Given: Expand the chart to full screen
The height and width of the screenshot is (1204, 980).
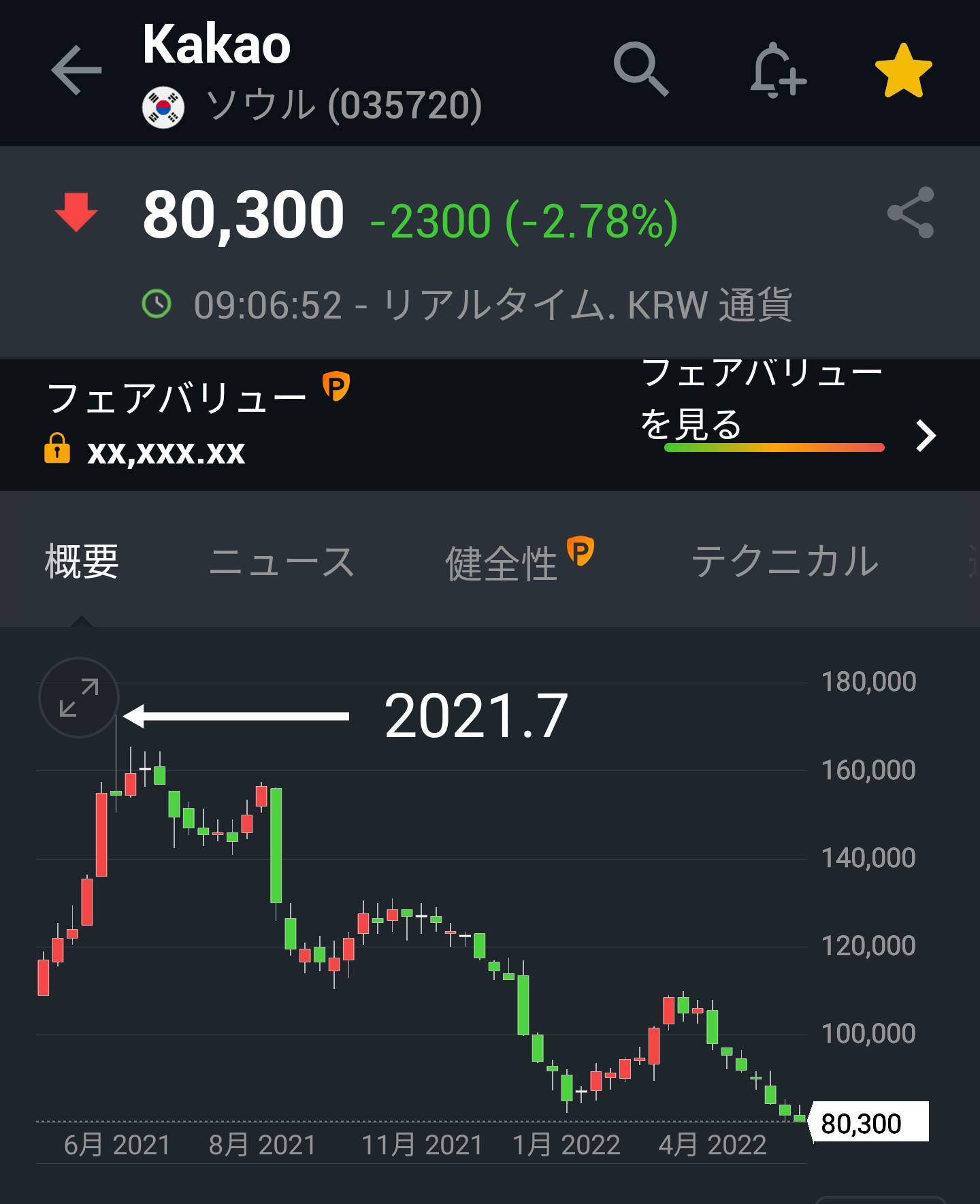Looking at the screenshot, I should pyautogui.click(x=79, y=698).
